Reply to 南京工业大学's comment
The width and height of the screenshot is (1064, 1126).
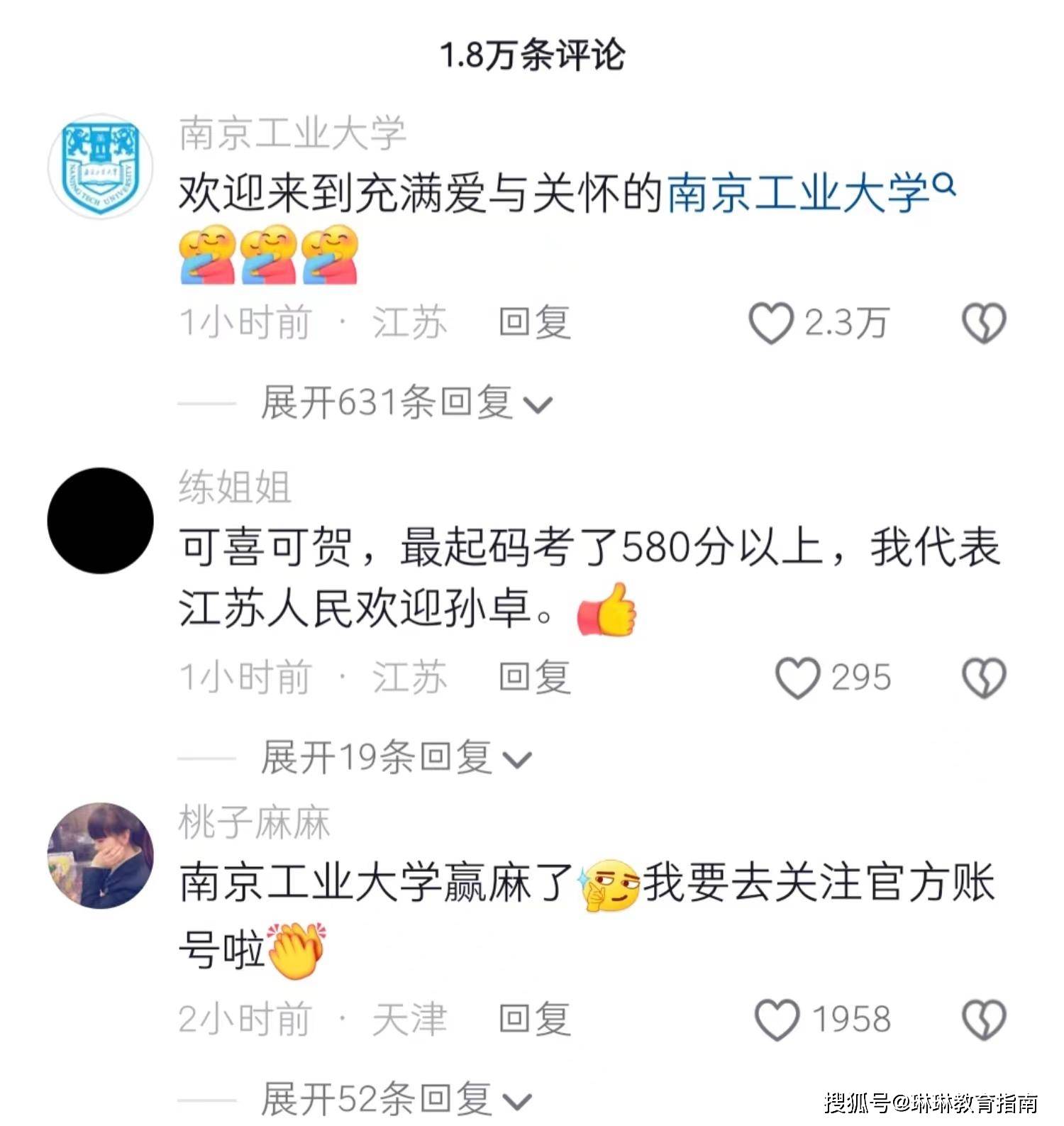tap(534, 323)
